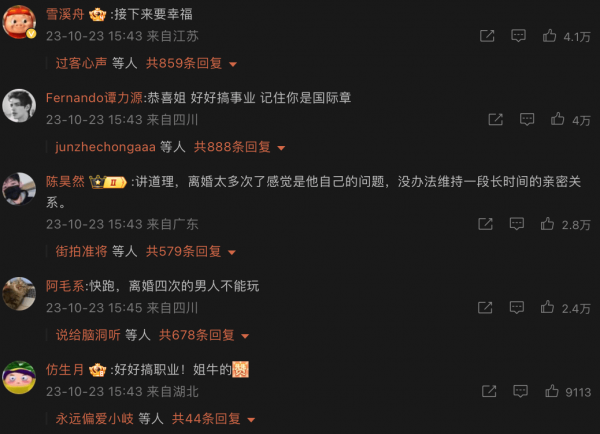Like 雪溪舟's comment
This screenshot has width=600, height=434.
tap(549, 35)
